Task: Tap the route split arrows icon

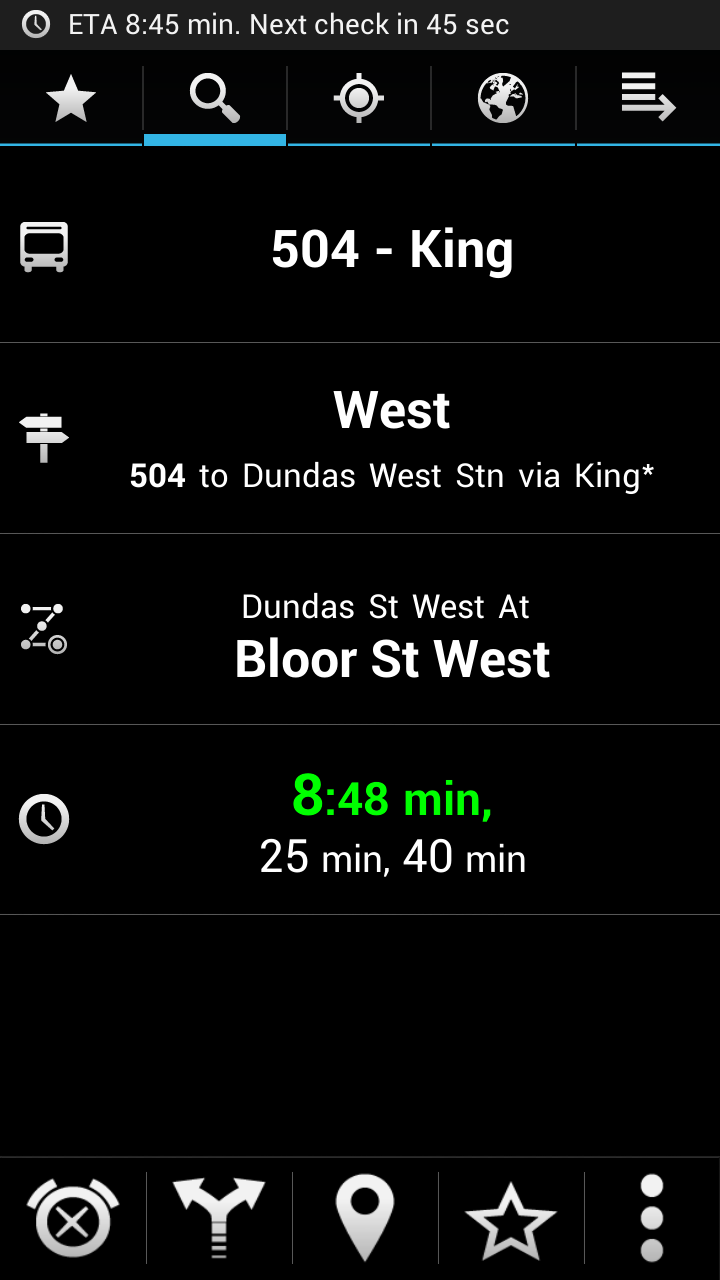Action: 219,1218
